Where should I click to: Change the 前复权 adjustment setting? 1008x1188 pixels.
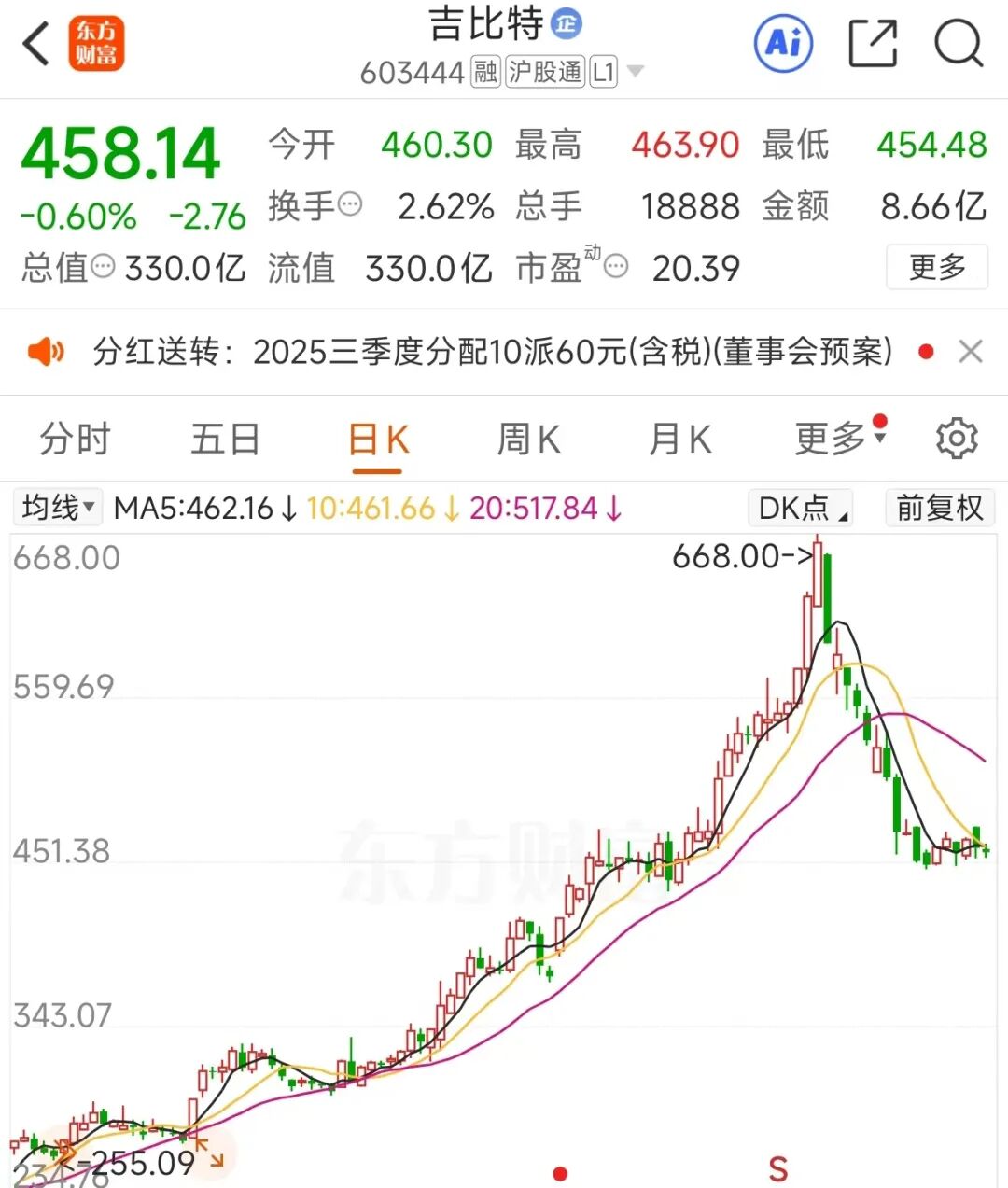click(x=939, y=508)
